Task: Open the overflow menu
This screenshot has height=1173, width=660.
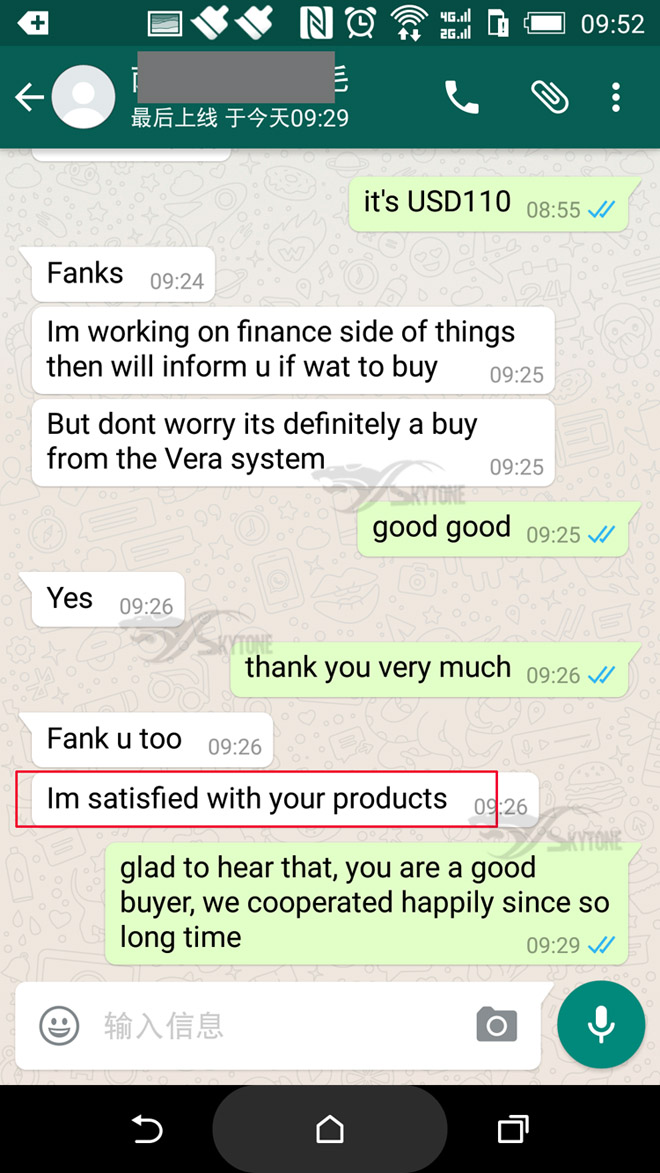Action: pos(615,97)
